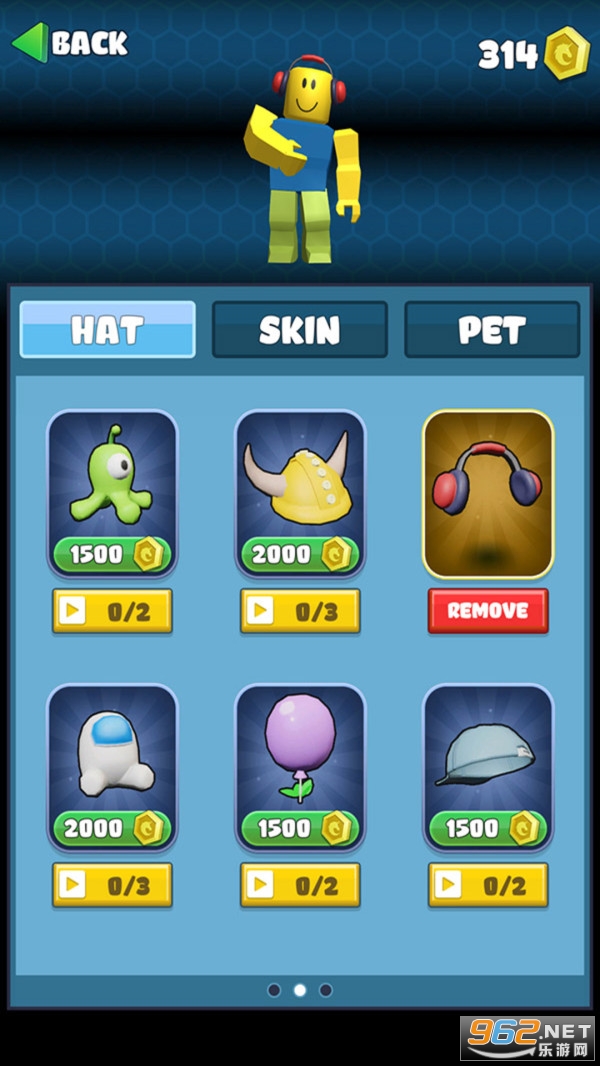Switch to the SKIN tab
The image size is (600, 1066).
(x=299, y=330)
